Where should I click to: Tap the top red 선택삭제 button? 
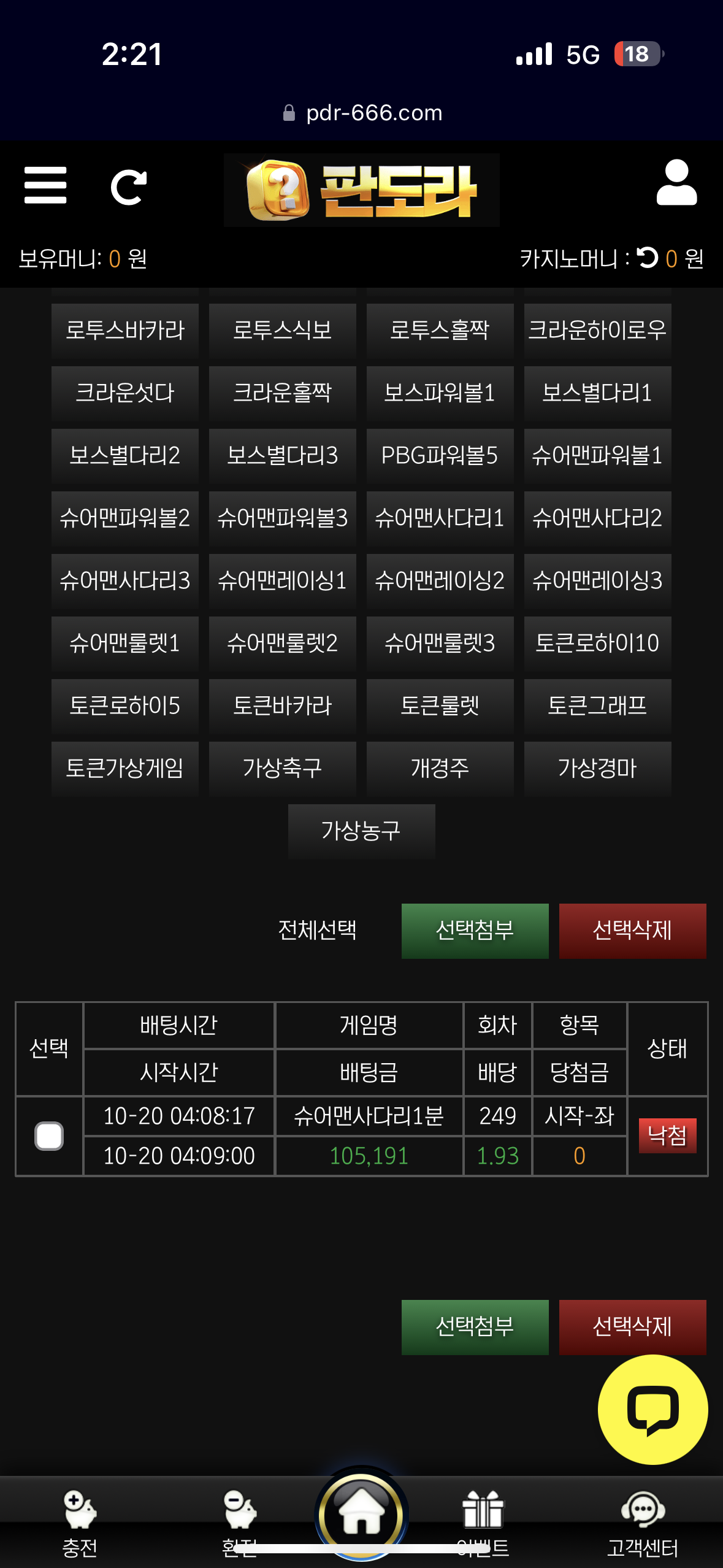pos(632,931)
